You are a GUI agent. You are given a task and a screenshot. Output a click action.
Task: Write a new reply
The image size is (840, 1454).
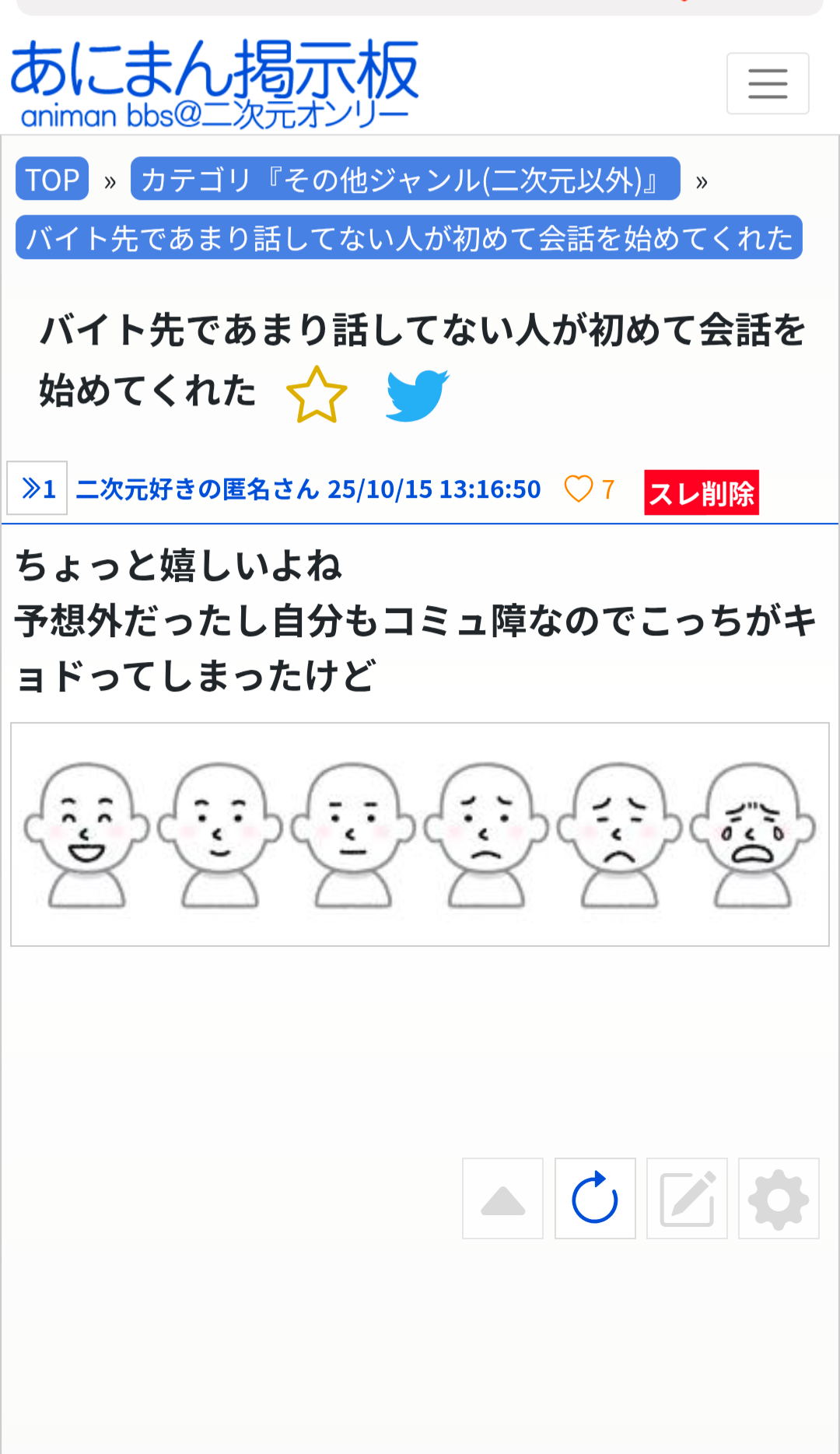[x=687, y=1199]
